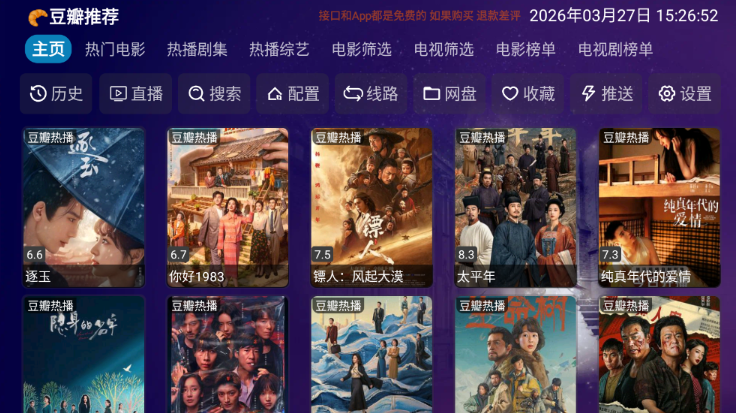Switch to the 热门电影 tab
736x413 pixels.
point(115,49)
